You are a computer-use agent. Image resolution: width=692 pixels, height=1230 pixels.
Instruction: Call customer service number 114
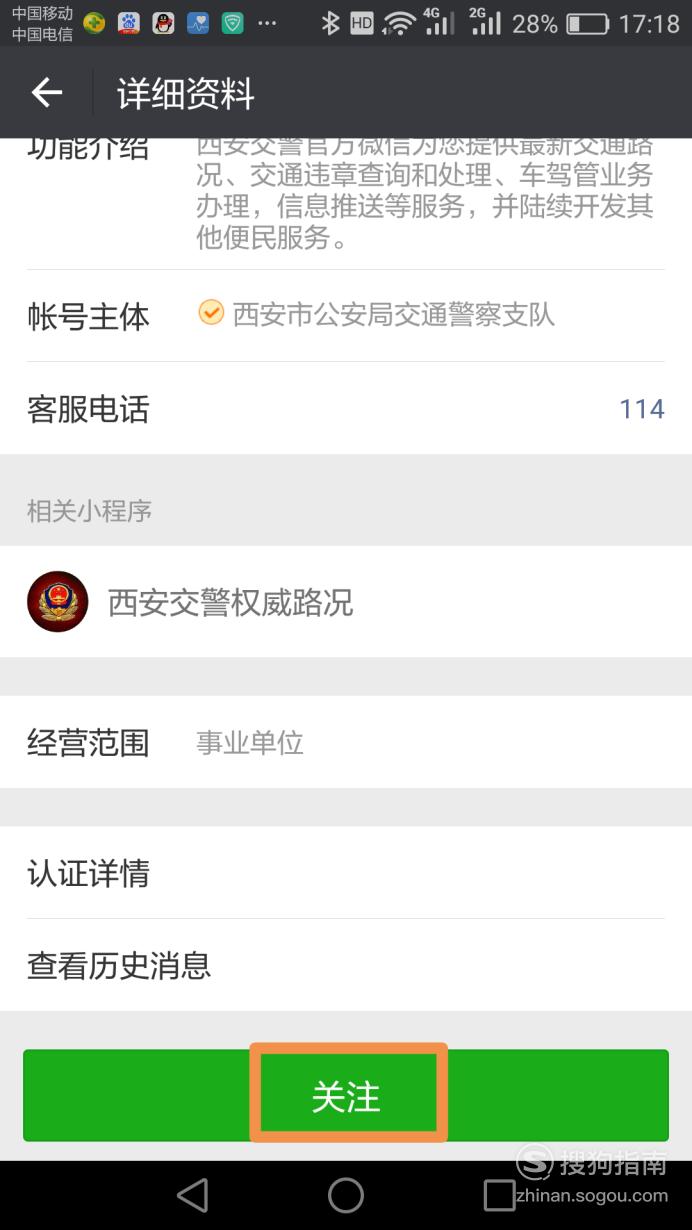[346, 409]
